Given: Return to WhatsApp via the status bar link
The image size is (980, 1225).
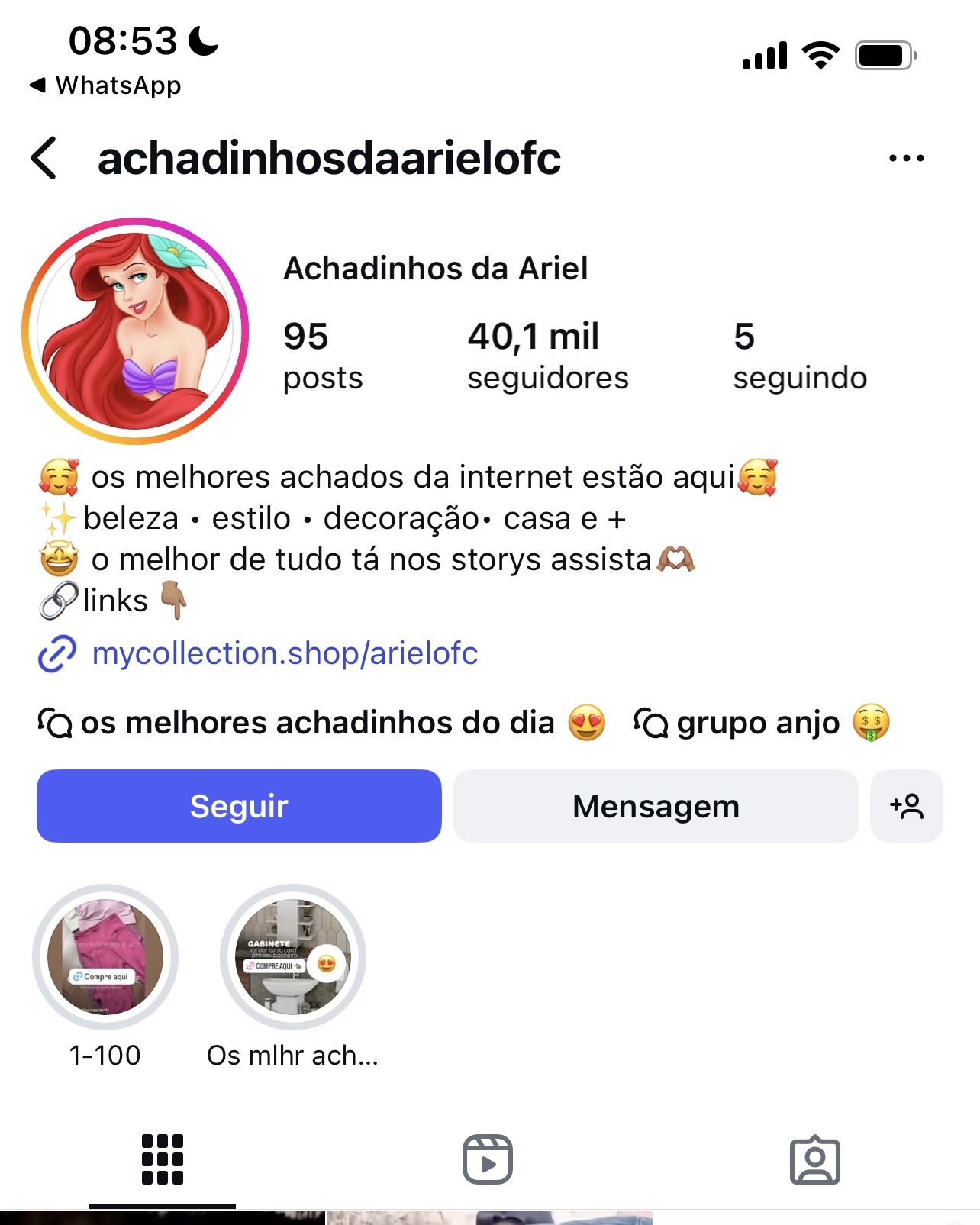Looking at the screenshot, I should [x=105, y=85].
